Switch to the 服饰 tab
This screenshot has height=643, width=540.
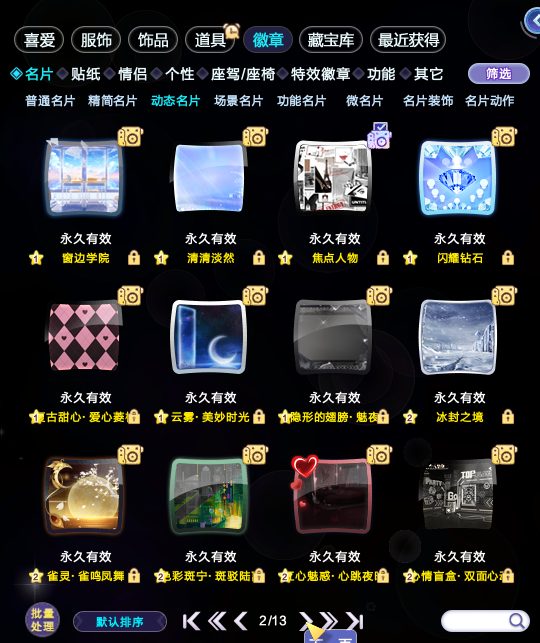[x=96, y=40]
